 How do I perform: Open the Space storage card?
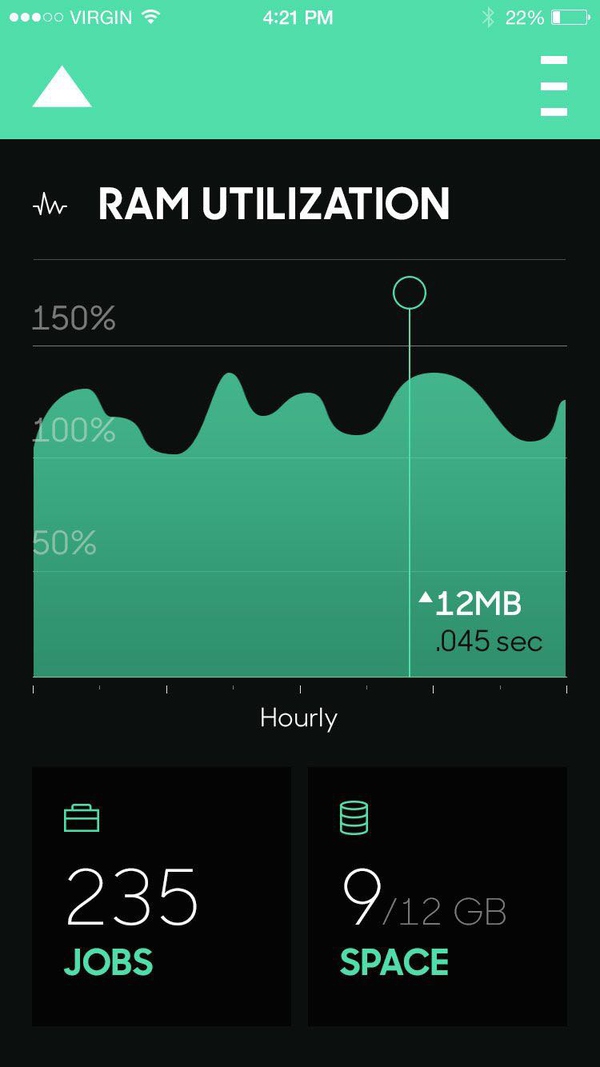[437, 896]
